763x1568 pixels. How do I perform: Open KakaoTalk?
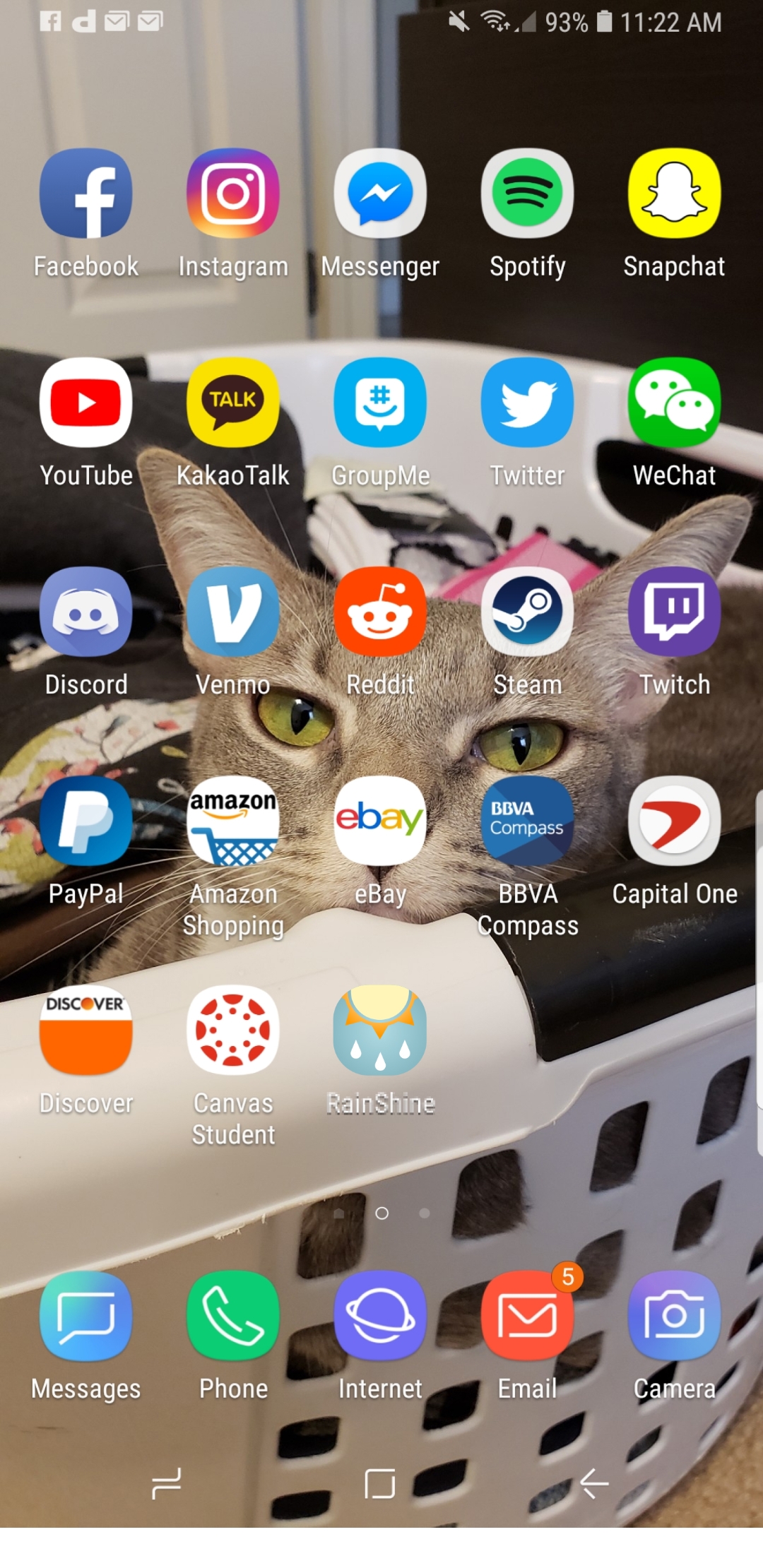pos(233,403)
